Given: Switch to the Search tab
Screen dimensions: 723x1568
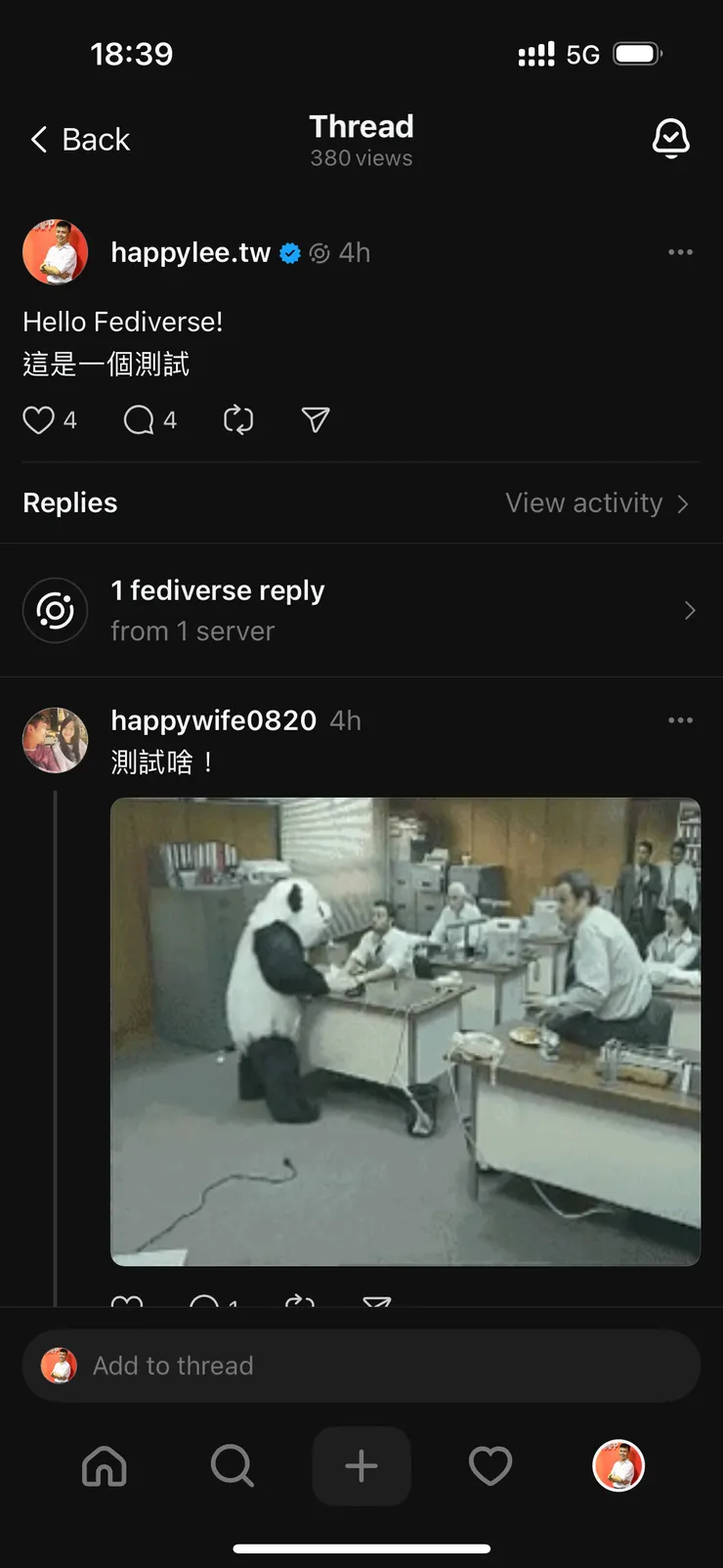Looking at the screenshot, I should pos(233,1465).
